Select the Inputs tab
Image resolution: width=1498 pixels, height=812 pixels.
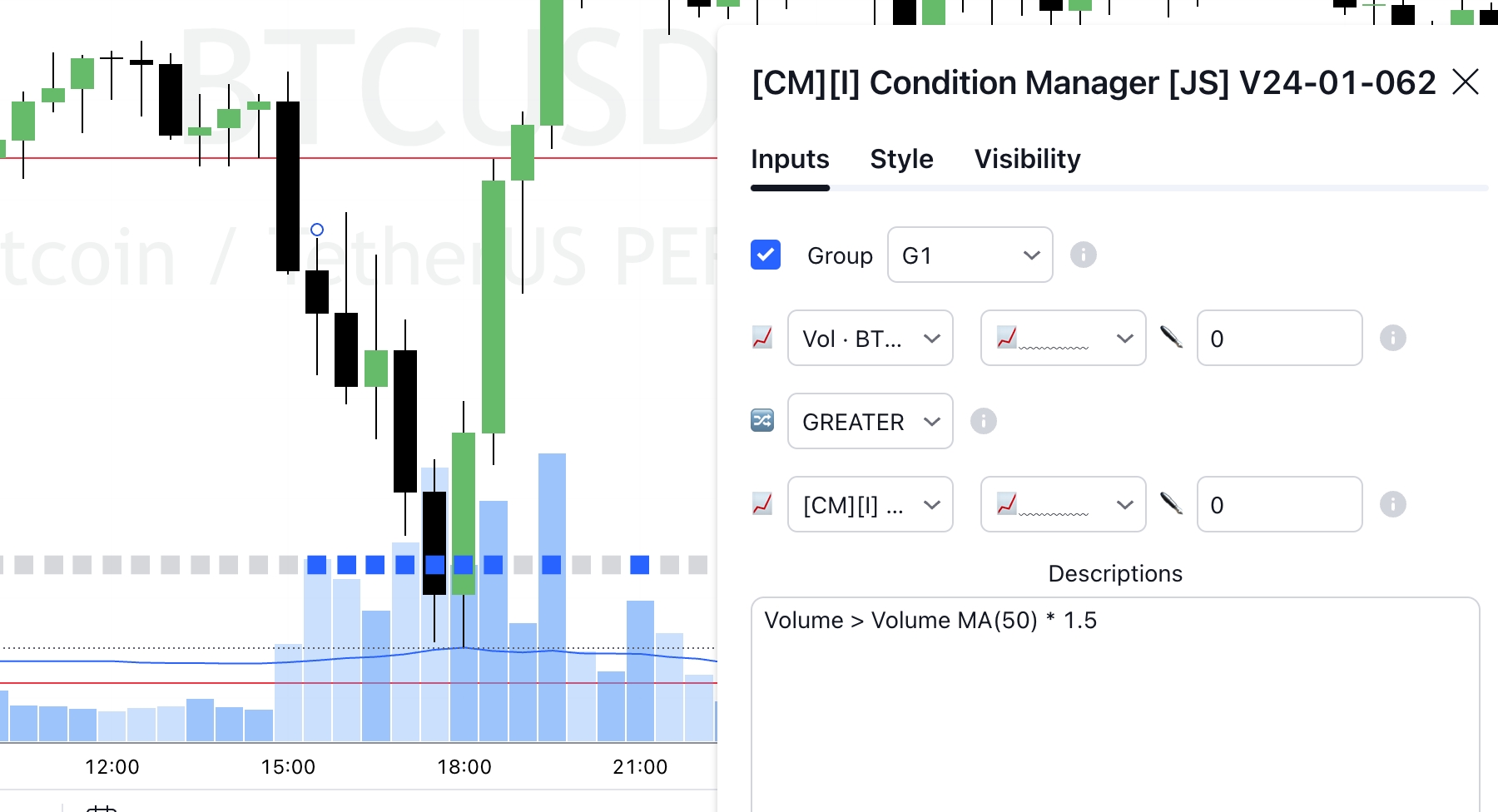coord(790,159)
